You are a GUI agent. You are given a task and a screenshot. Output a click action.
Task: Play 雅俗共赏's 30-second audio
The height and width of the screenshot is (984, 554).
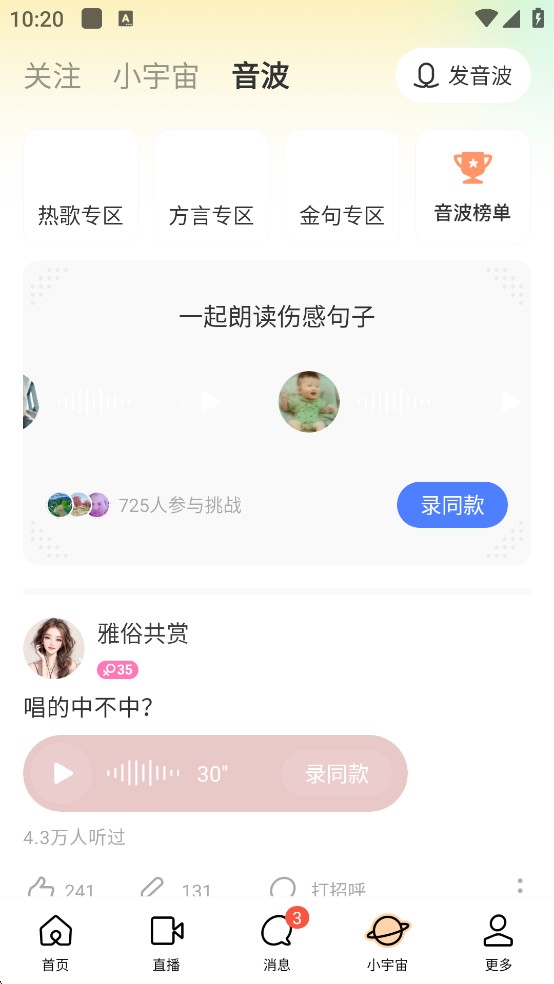point(62,774)
